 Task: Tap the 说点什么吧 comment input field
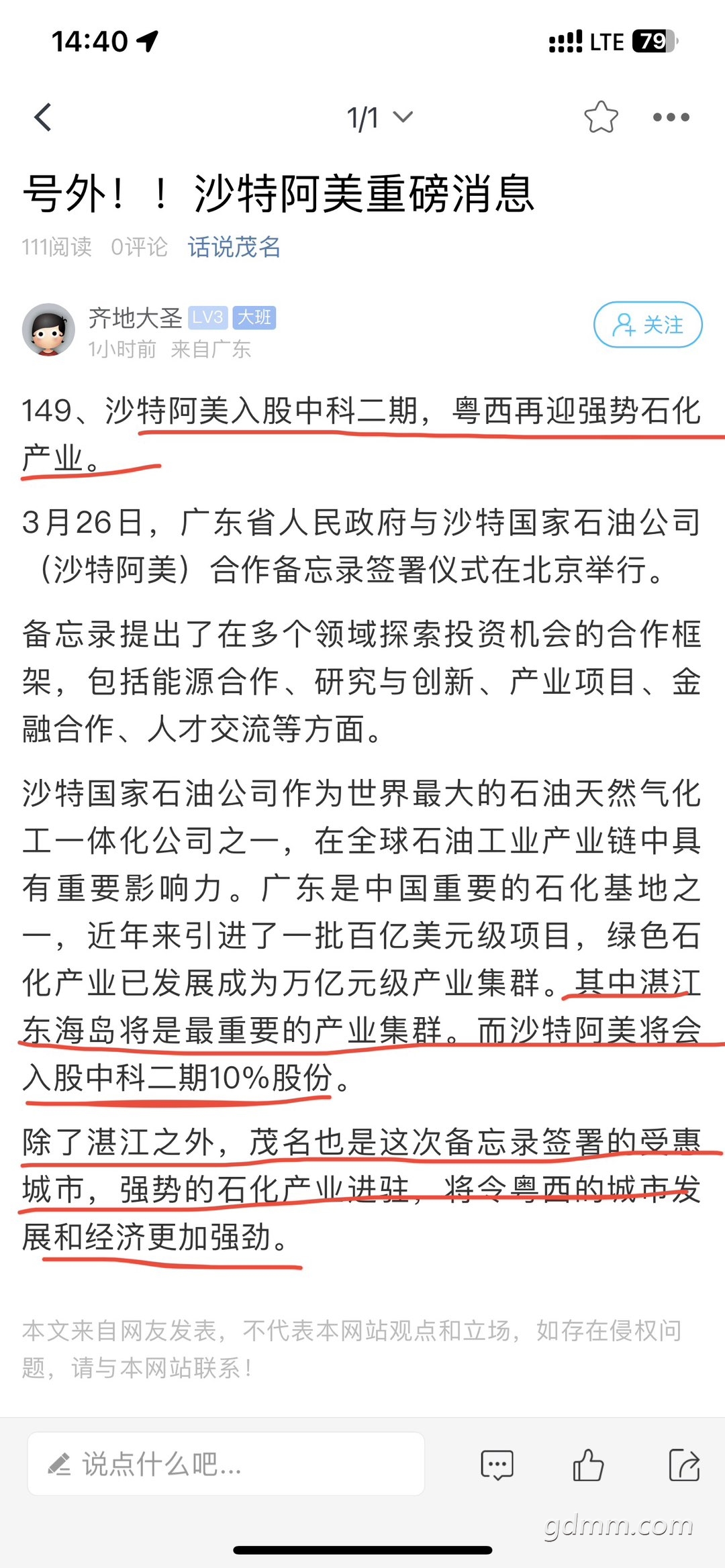(226, 1463)
